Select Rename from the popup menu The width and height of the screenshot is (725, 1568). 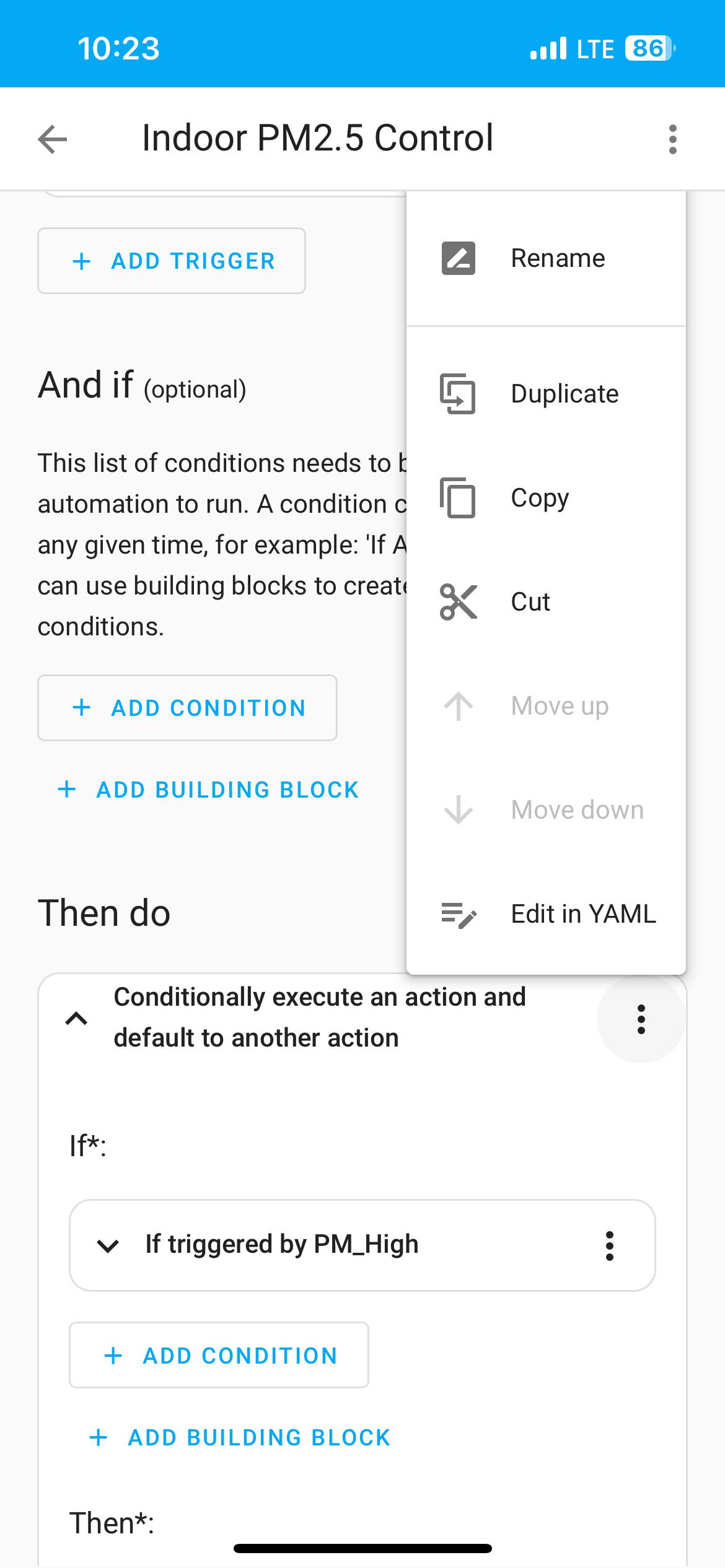coord(546,258)
